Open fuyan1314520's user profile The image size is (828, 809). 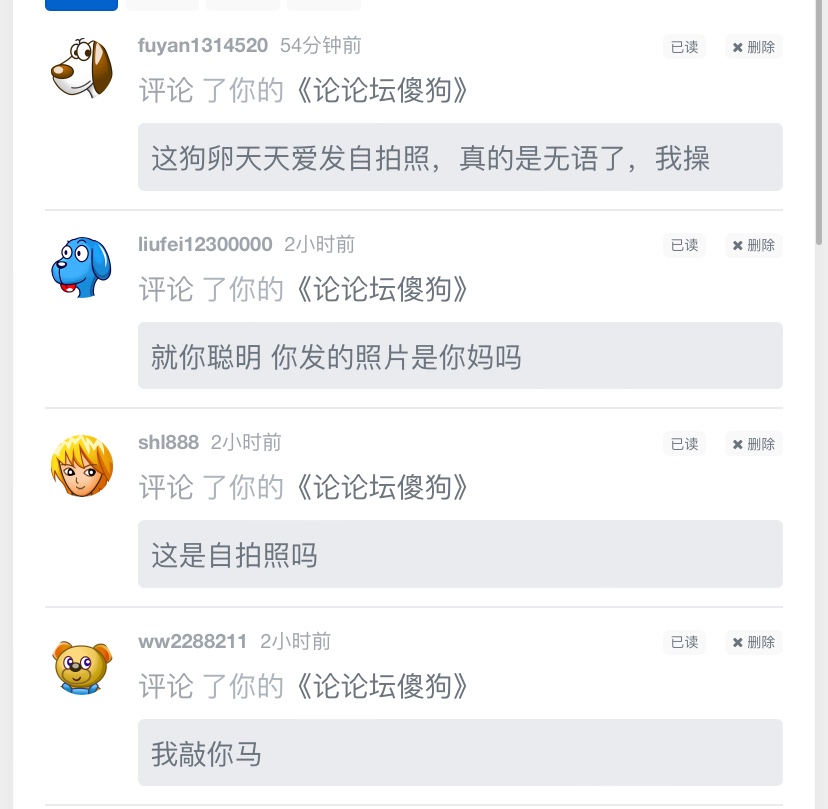click(203, 45)
